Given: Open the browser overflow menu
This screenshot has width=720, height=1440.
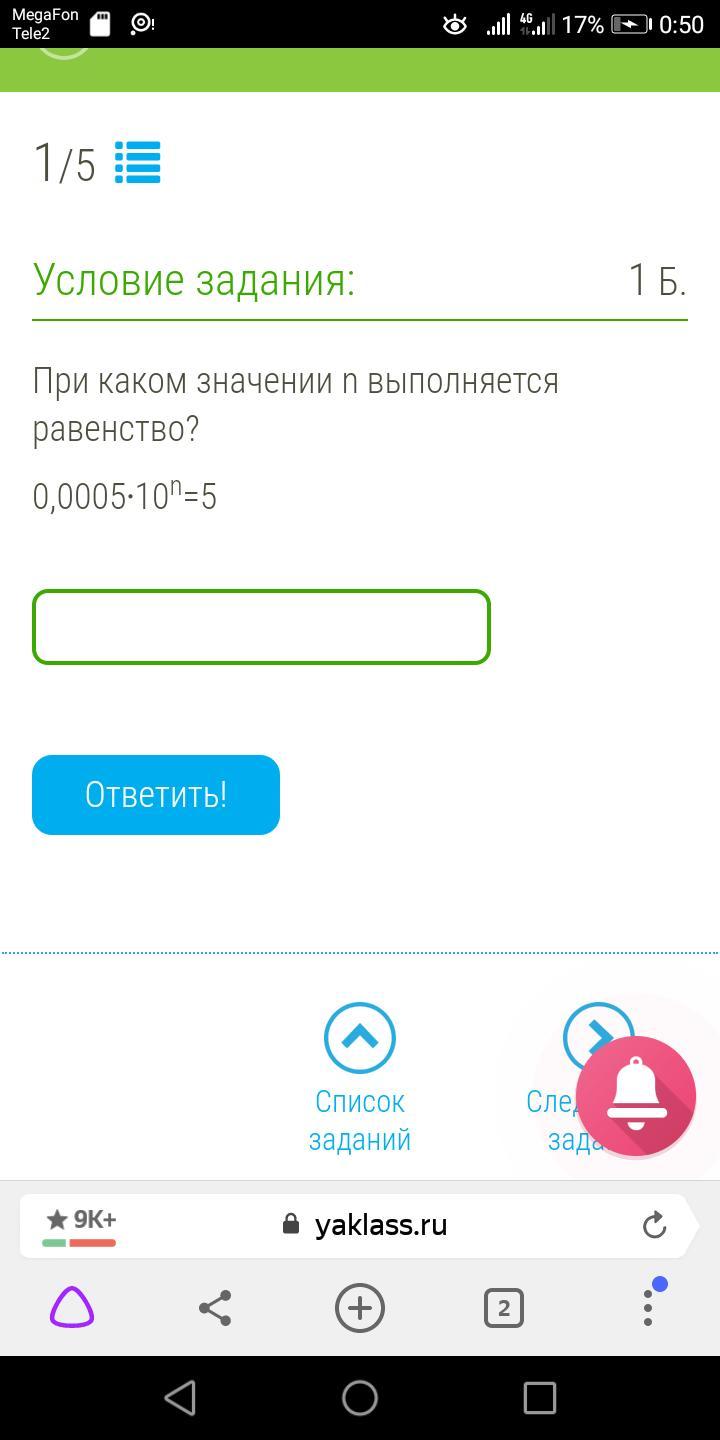Looking at the screenshot, I should [x=648, y=1308].
